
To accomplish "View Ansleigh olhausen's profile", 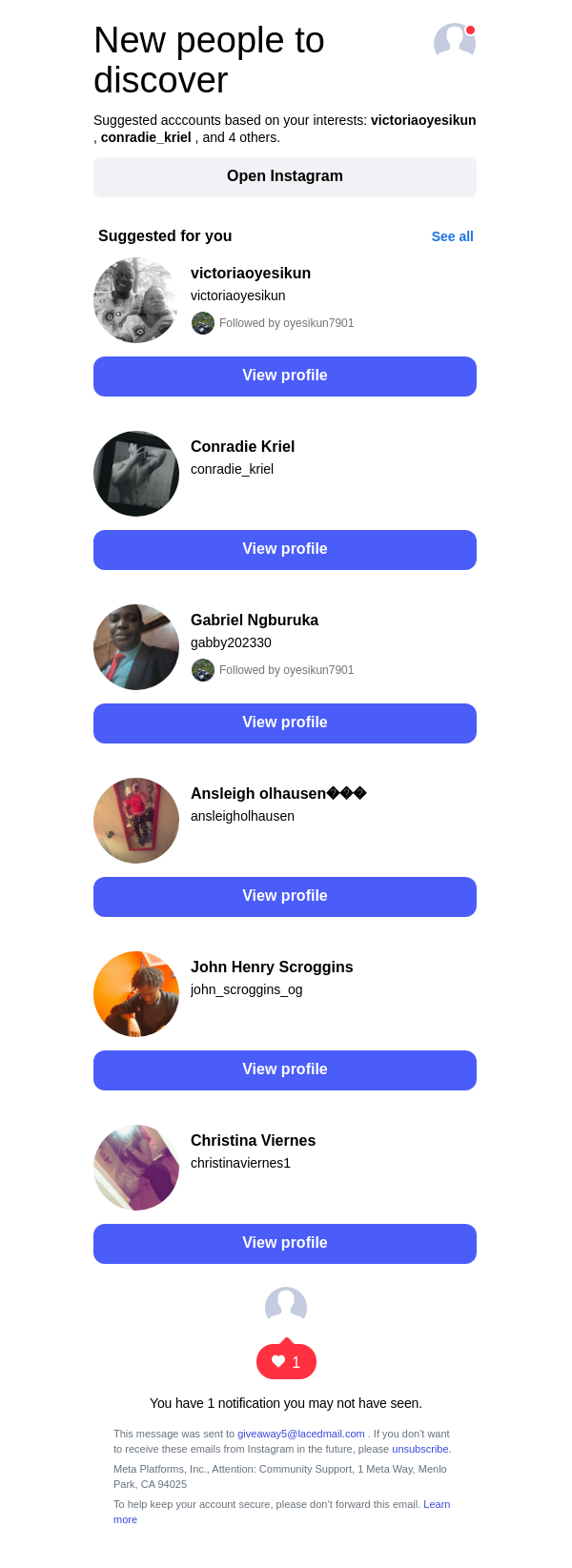I will click(x=285, y=897).
